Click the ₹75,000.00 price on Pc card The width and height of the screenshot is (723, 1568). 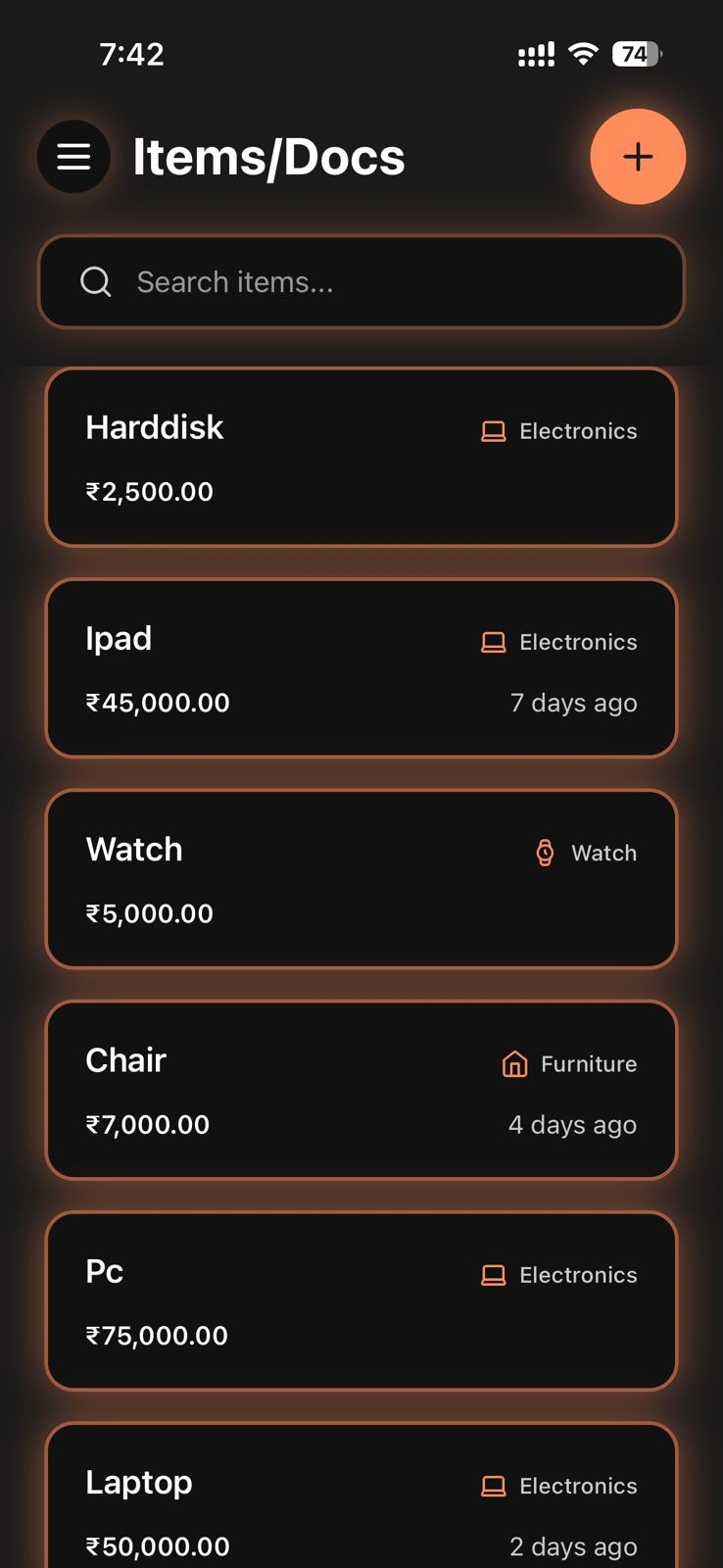[156, 1335]
